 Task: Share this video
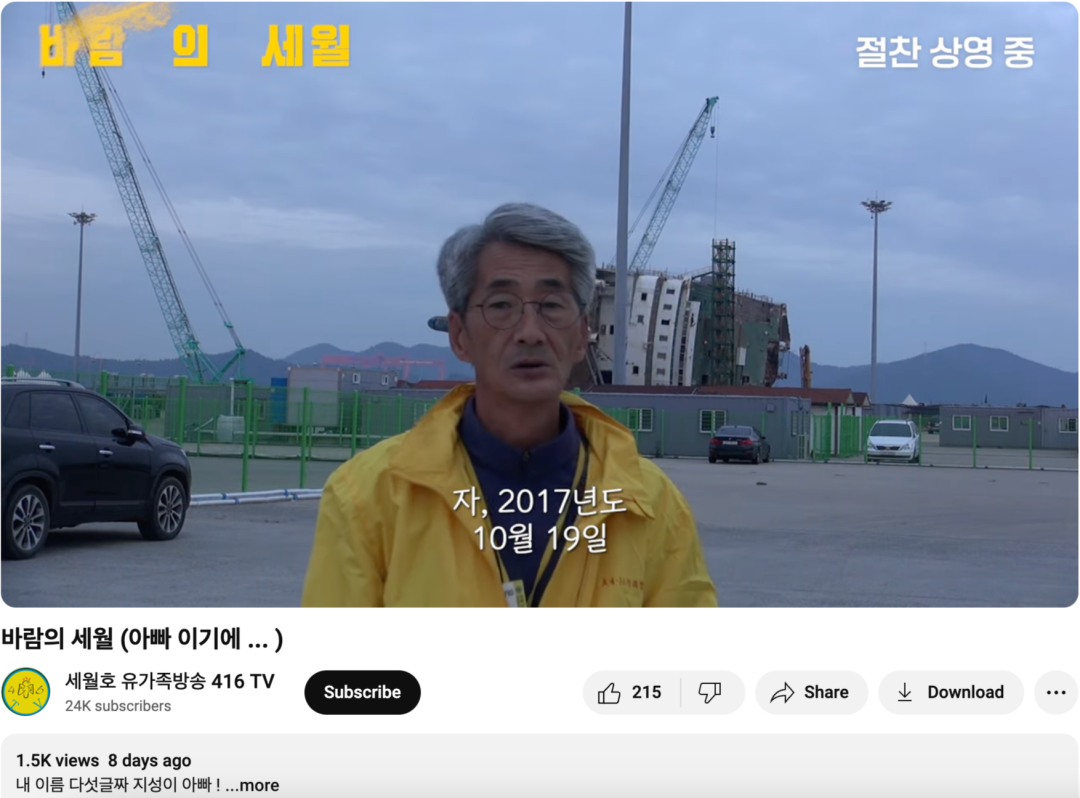coord(811,692)
